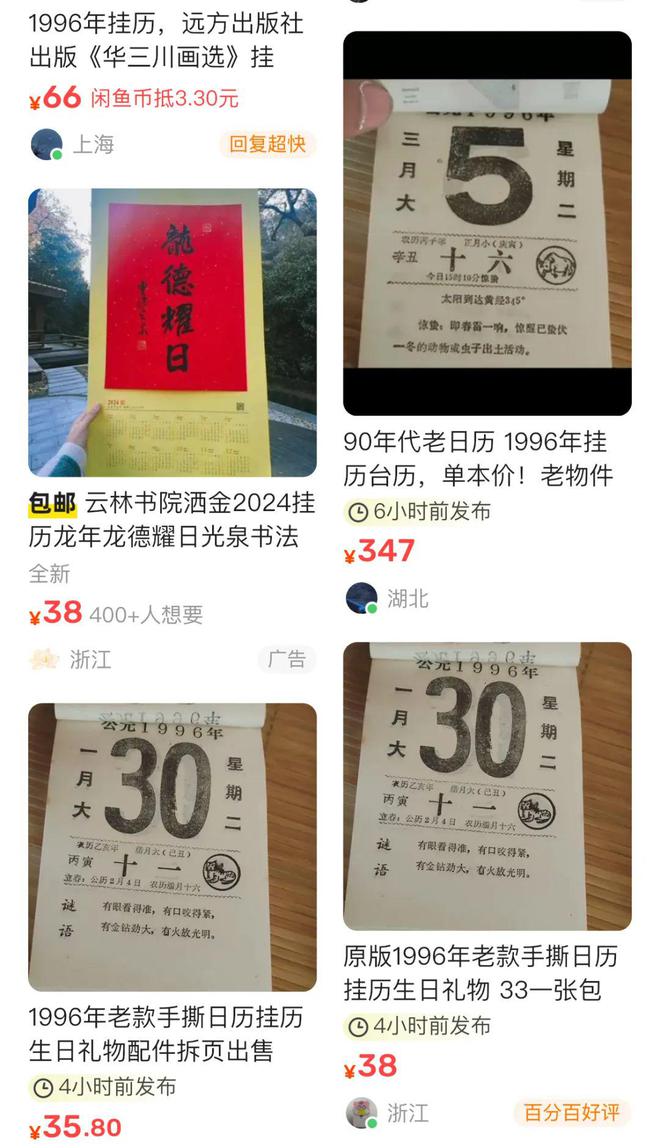Open the 1996年老款手撕日历 listing priced ¥35.80
This screenshot has width=660, height=1148.
[x=172, y=846]
